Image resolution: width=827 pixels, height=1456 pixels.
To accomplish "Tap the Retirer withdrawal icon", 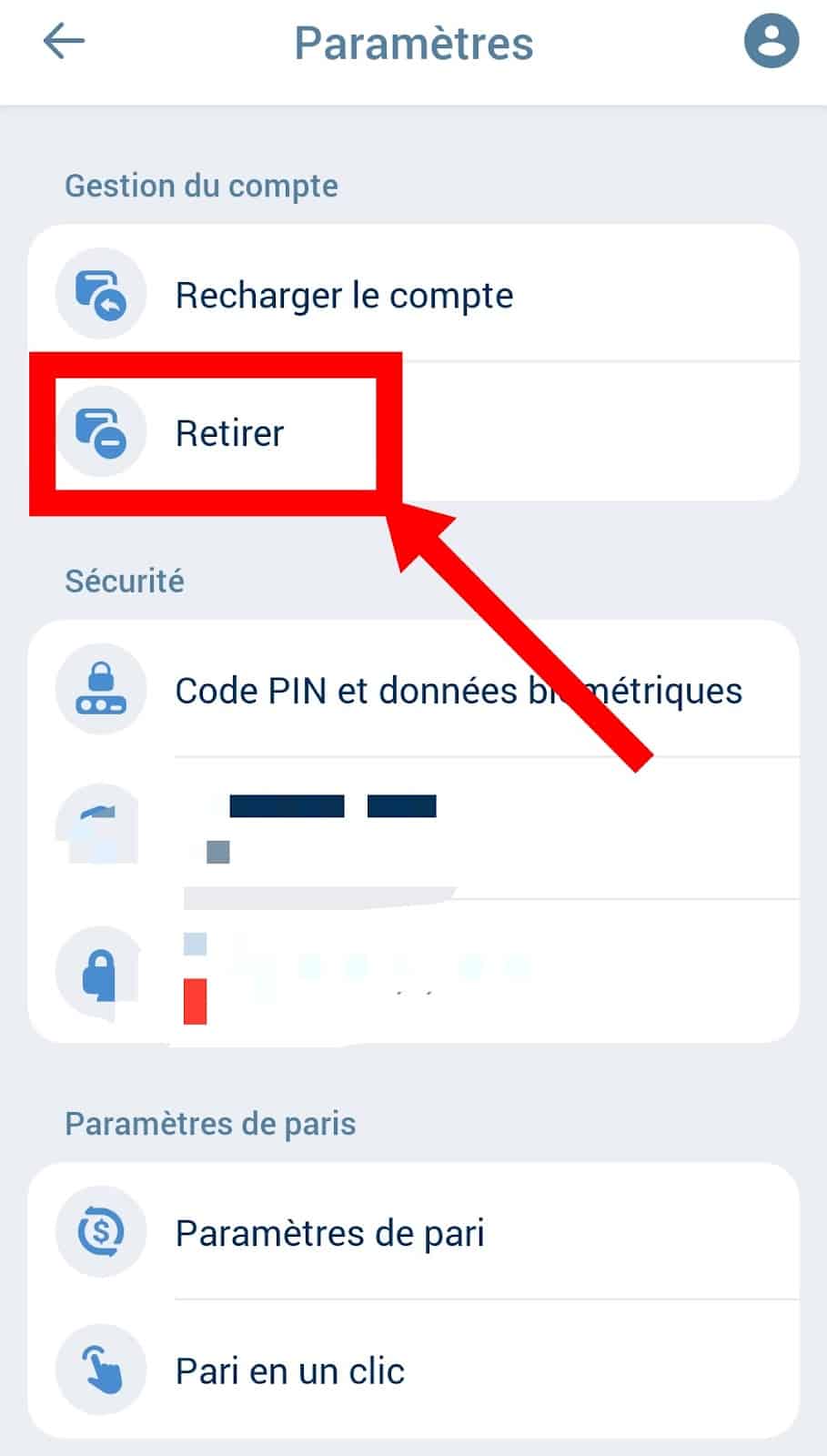I will (x=101, y=433).
